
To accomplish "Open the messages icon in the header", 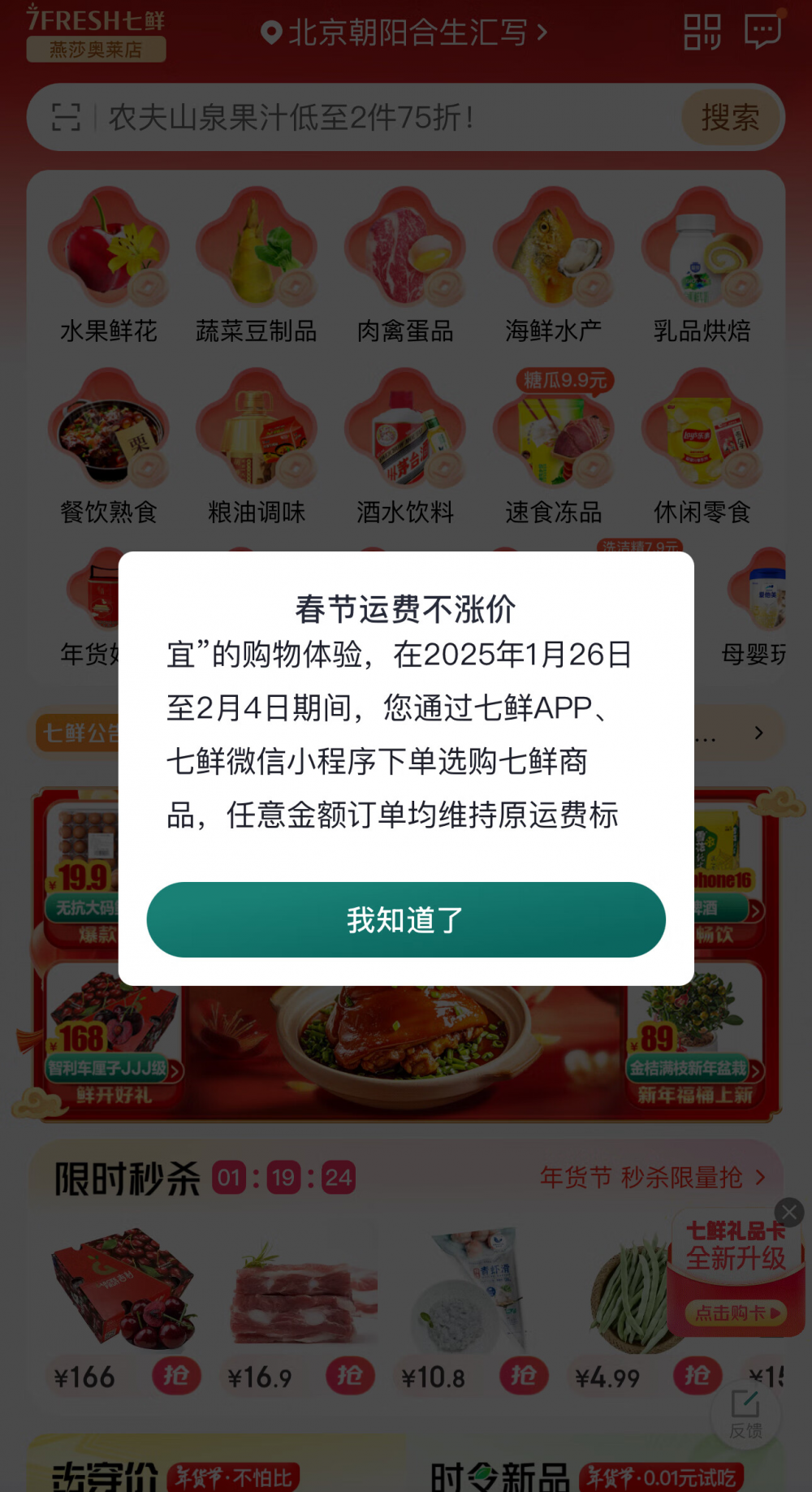I will (x=762, y=32).
